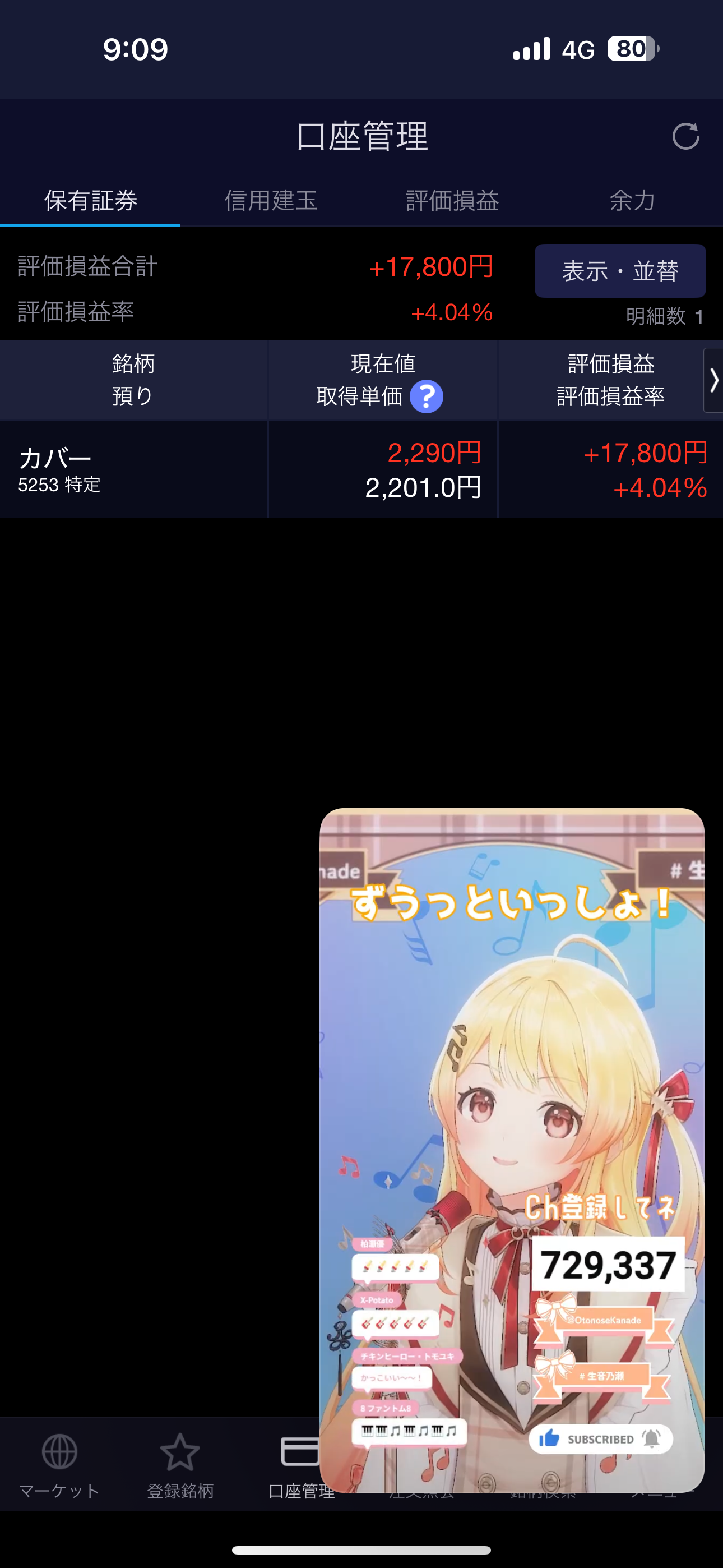Refresh the account management screen
The width and height of the screenshot is (723, 1568).
tap(685, 136)
